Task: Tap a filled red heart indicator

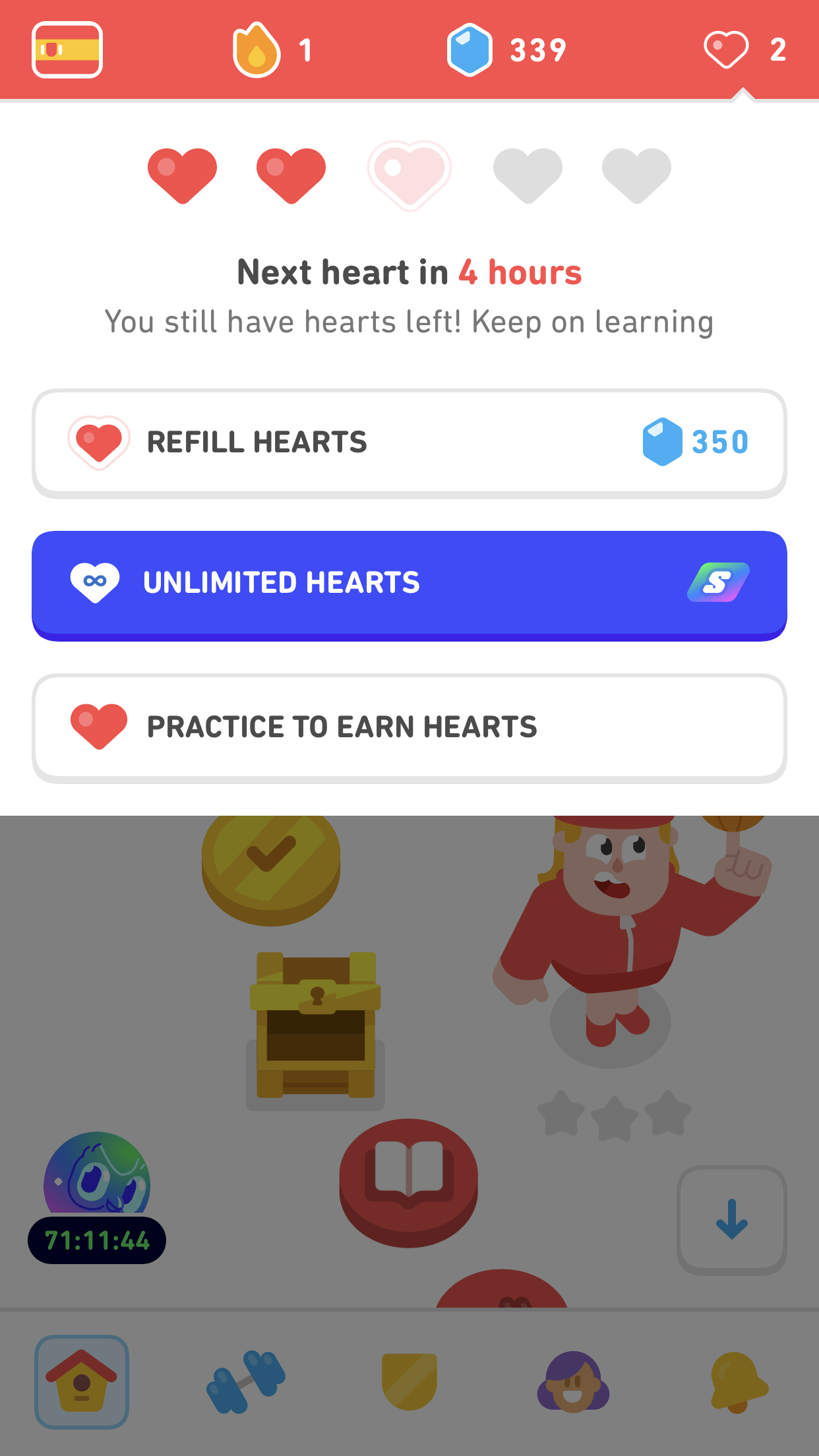Action: (x=183, y=173)
